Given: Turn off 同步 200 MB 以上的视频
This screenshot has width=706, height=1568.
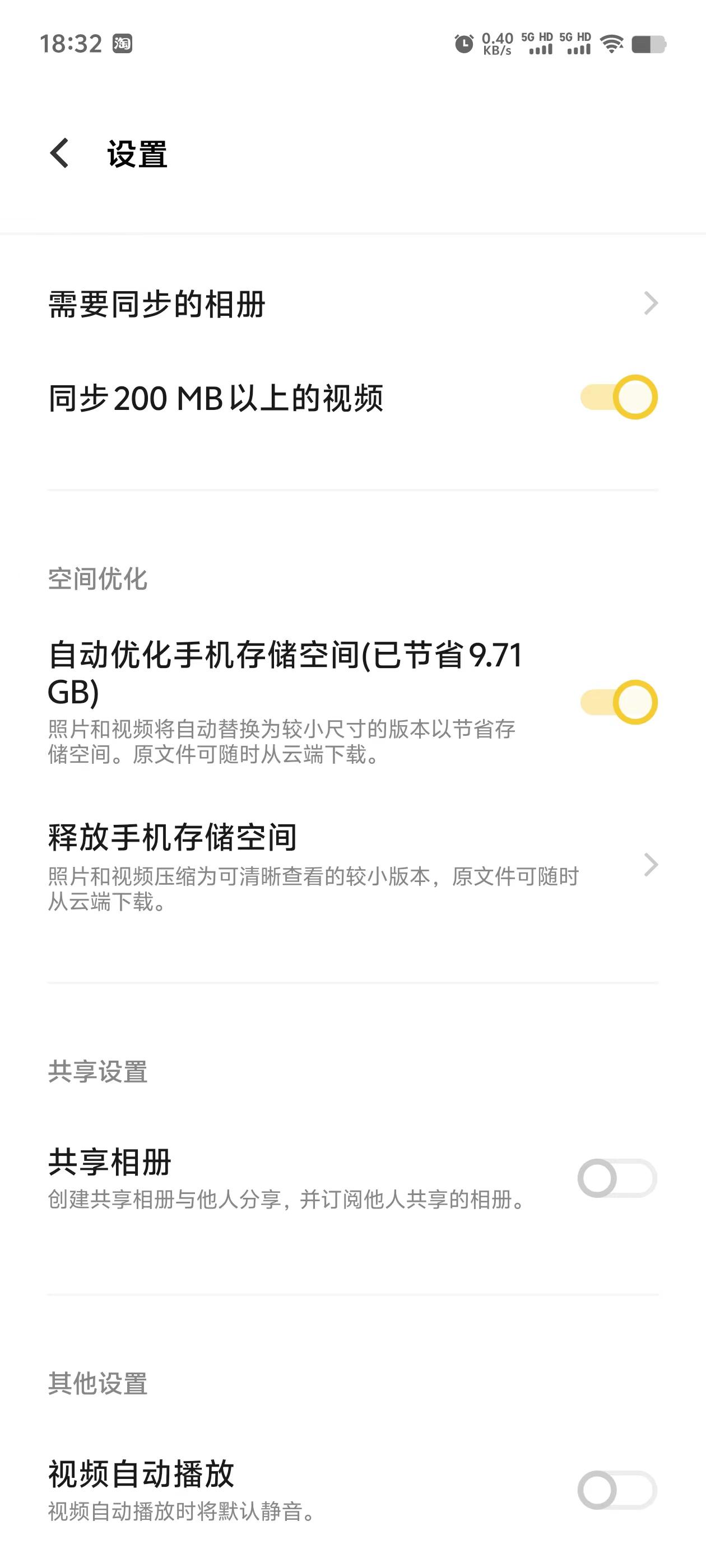Looking at the screenshot, I should pos(617,398).
